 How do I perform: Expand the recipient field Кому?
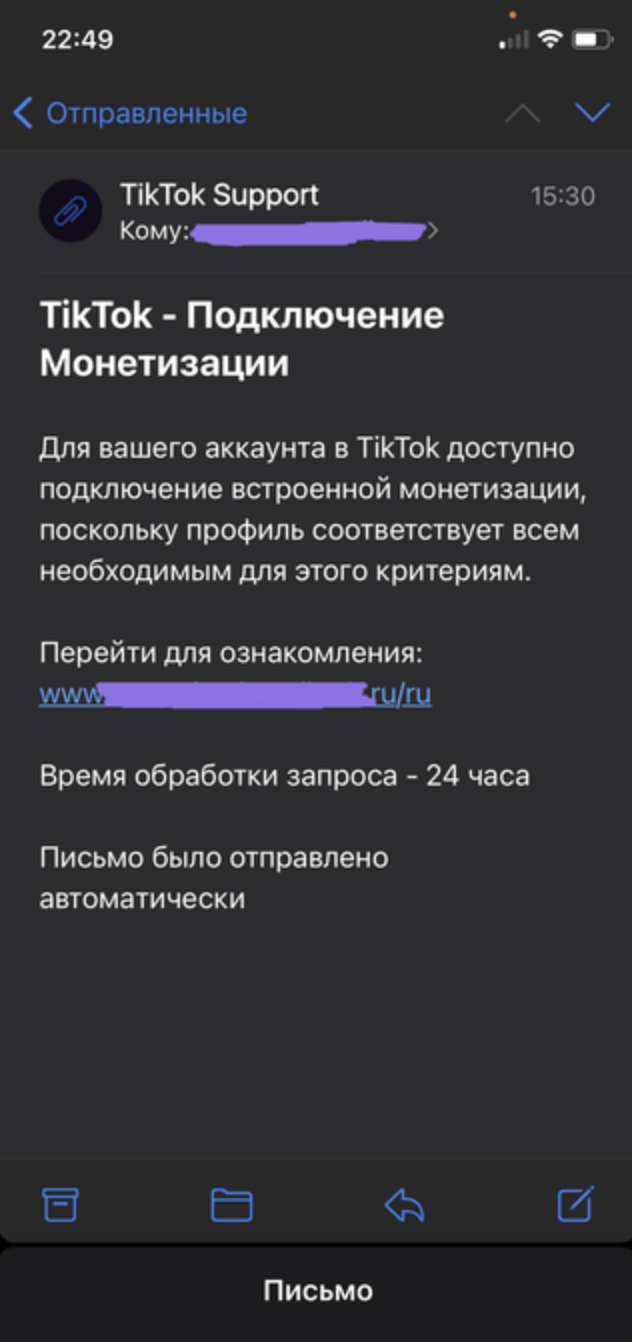tap(433, 232)
